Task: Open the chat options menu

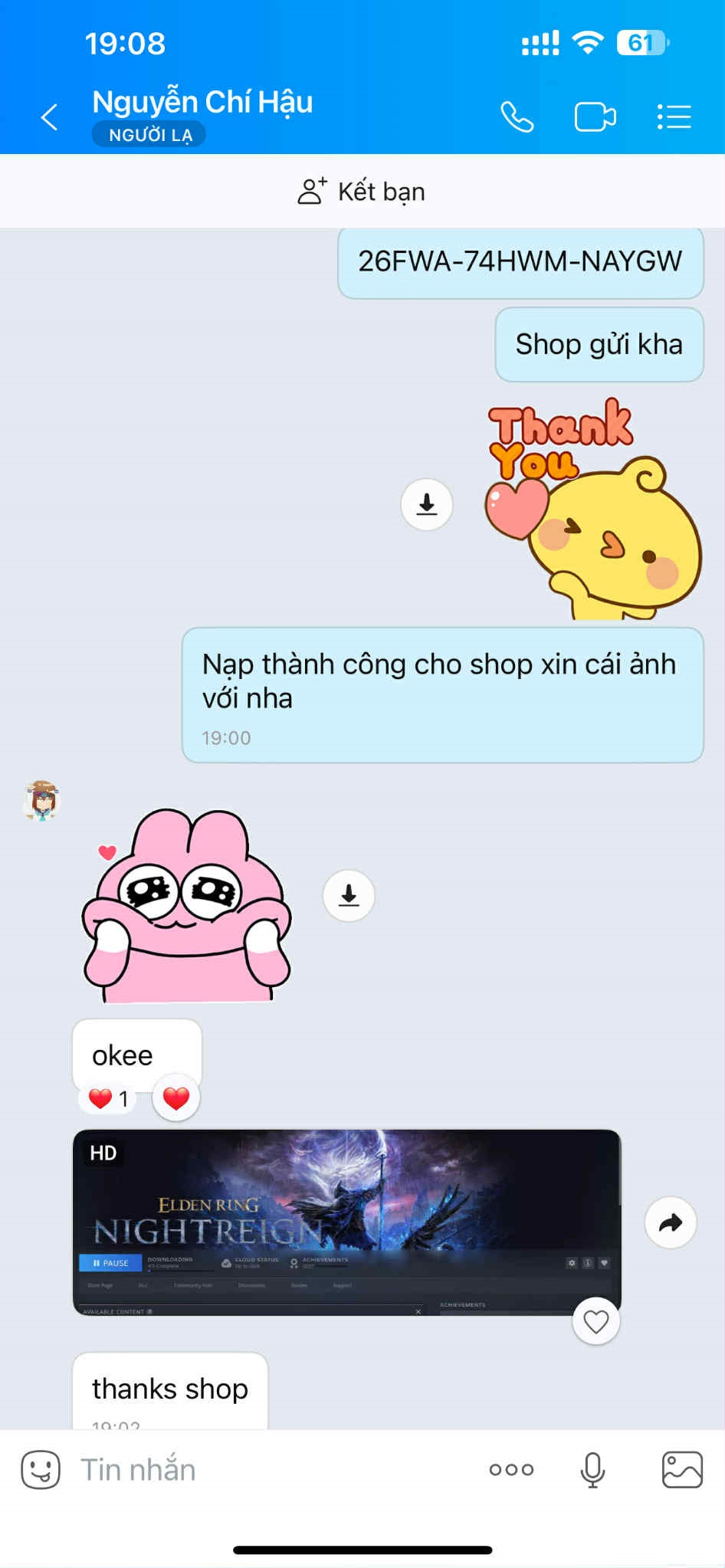Action: 674,117
